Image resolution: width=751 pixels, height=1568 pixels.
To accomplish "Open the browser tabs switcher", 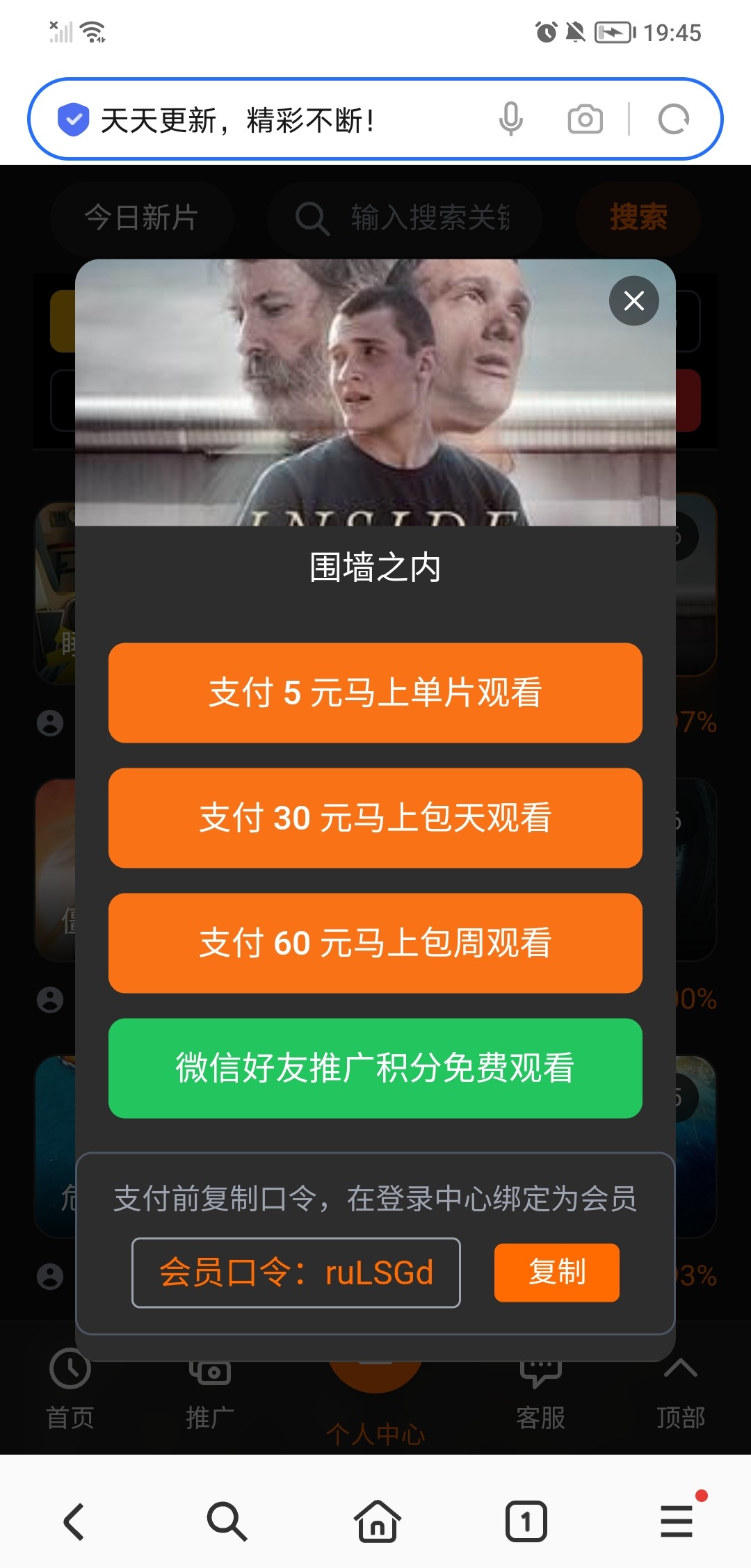I will pyautogui.click(x=526, y=1521).
